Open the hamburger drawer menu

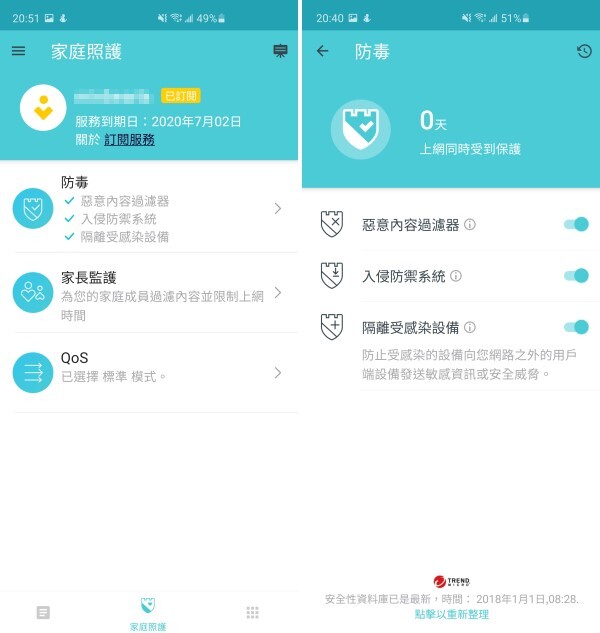coord(18,51)
